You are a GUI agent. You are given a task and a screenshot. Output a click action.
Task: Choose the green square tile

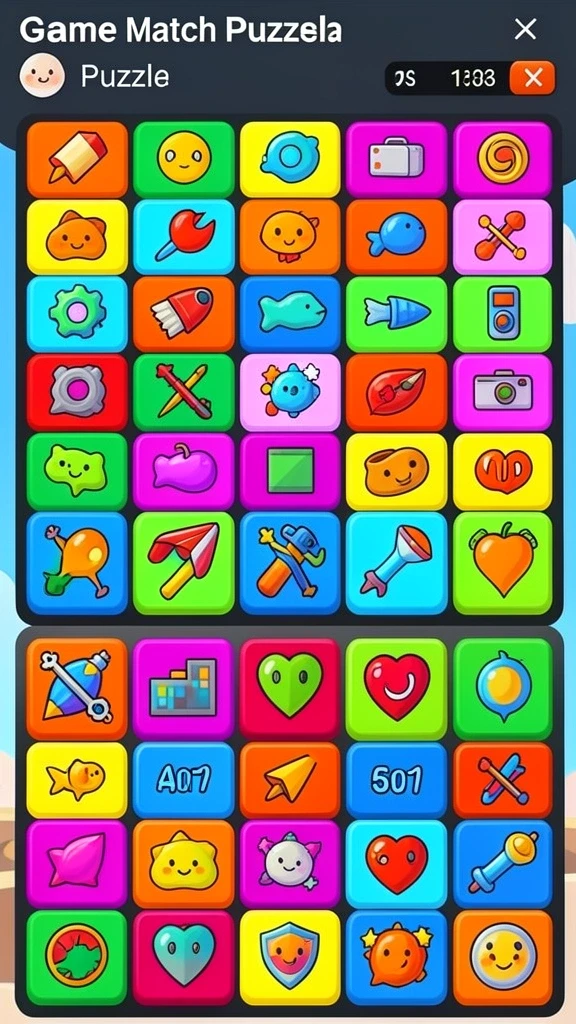click(x=290, y=472)
